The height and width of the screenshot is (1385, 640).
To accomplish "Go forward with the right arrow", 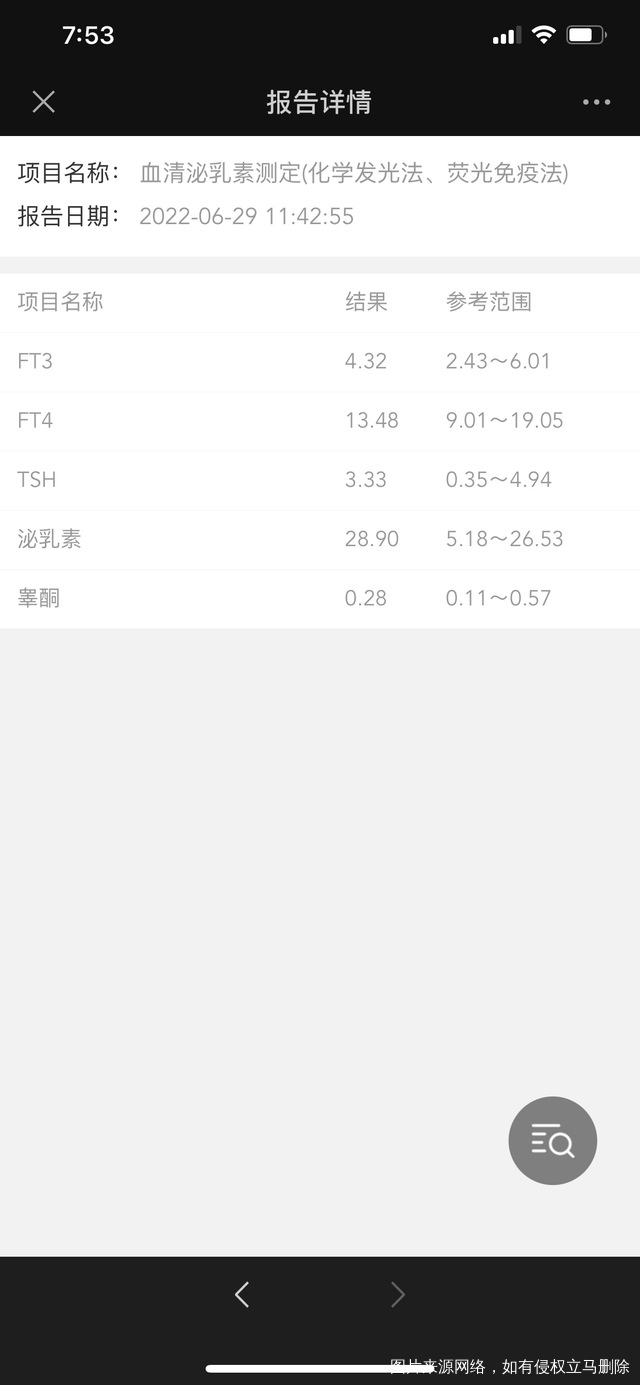I will coord(398,1295).
